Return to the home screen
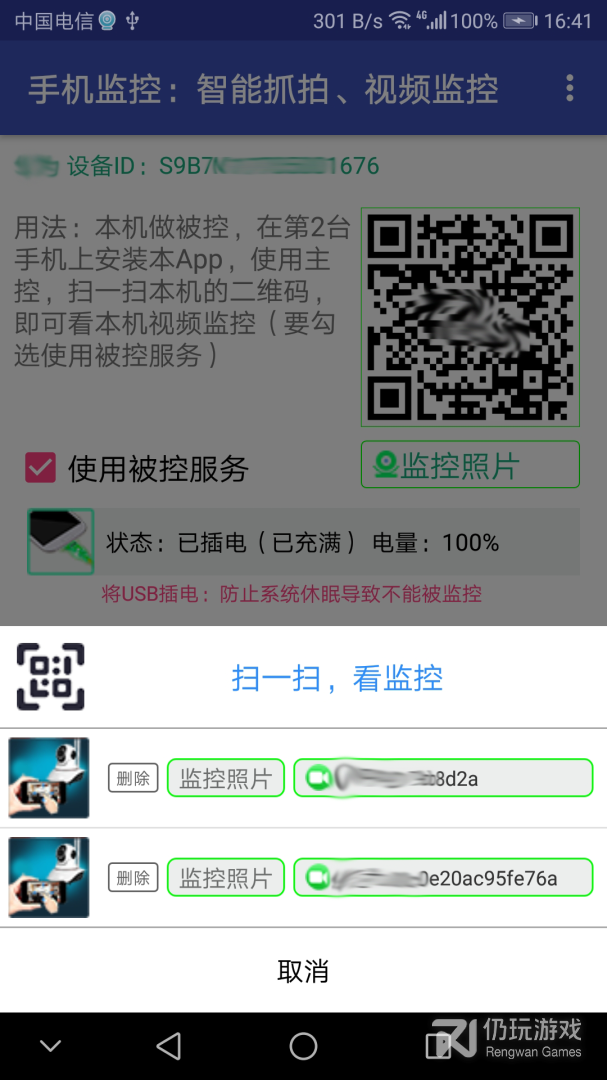 303,1046
